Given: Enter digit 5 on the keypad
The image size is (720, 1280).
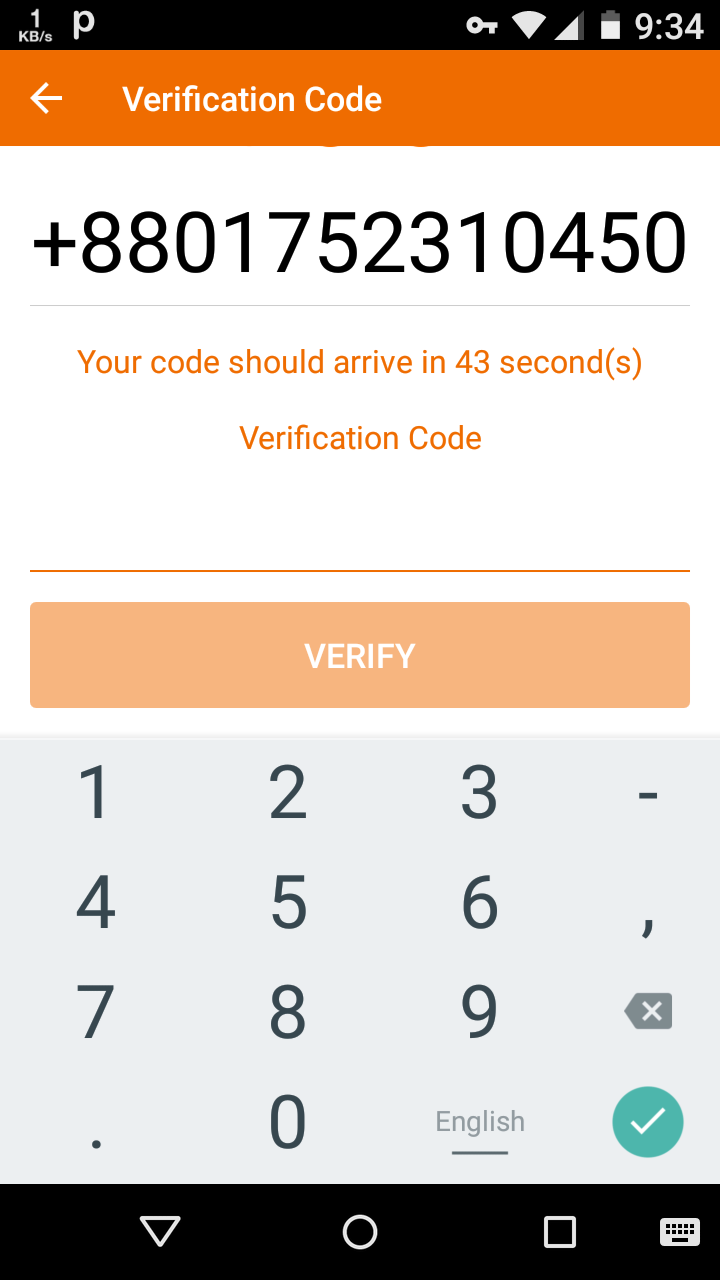Looking at the screenshot, I should (288, 902).
